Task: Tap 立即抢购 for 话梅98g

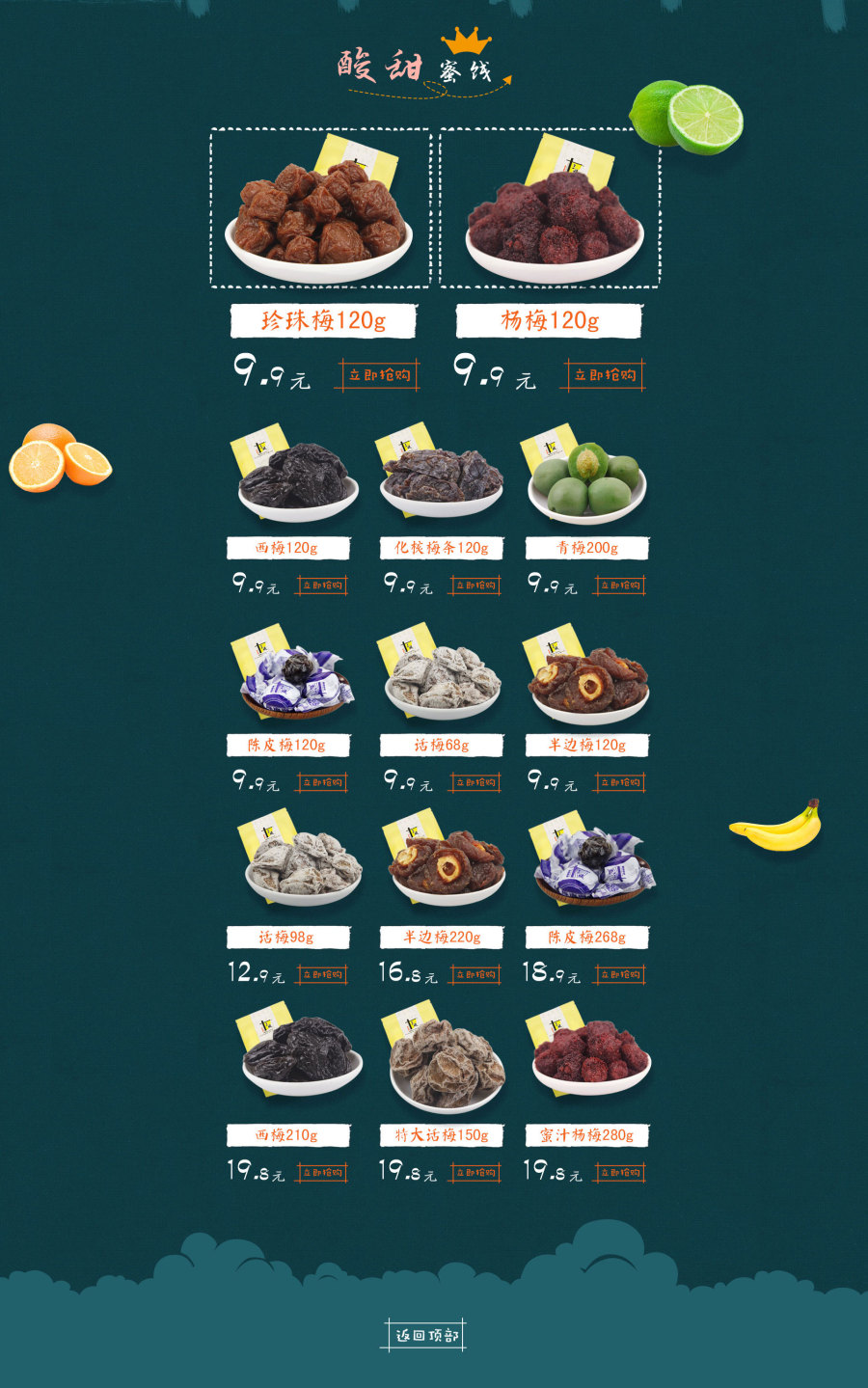Action: click(322, 974)
